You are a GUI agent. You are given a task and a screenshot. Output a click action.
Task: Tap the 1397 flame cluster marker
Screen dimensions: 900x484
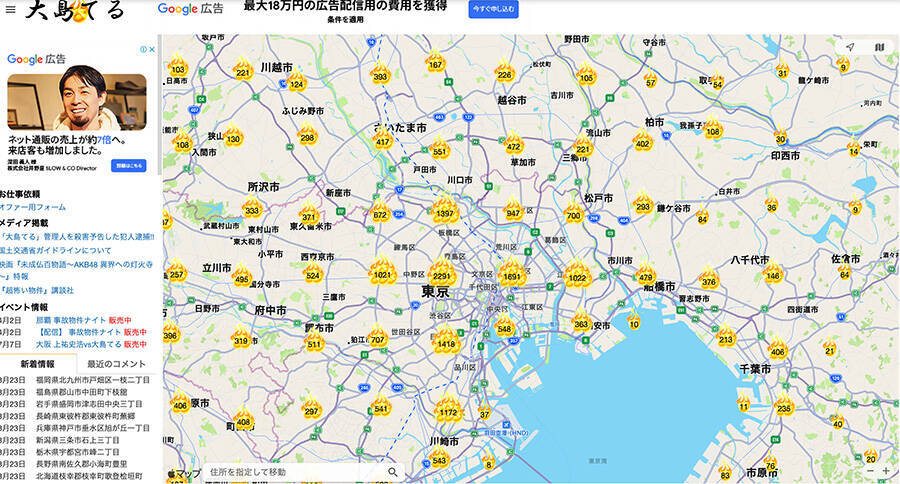click(x=444, y=212)
